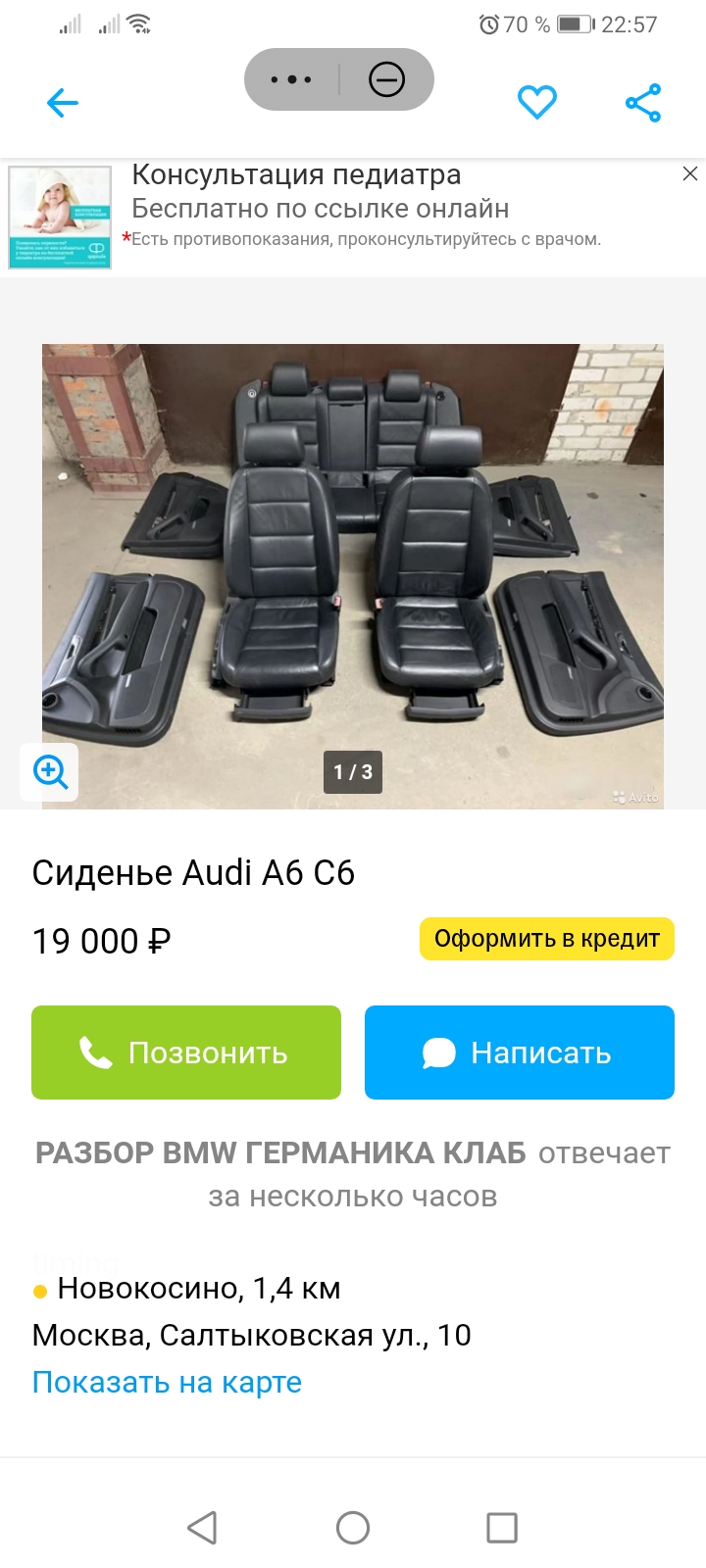Close the pediatrician ad banner

click(689, 173)
